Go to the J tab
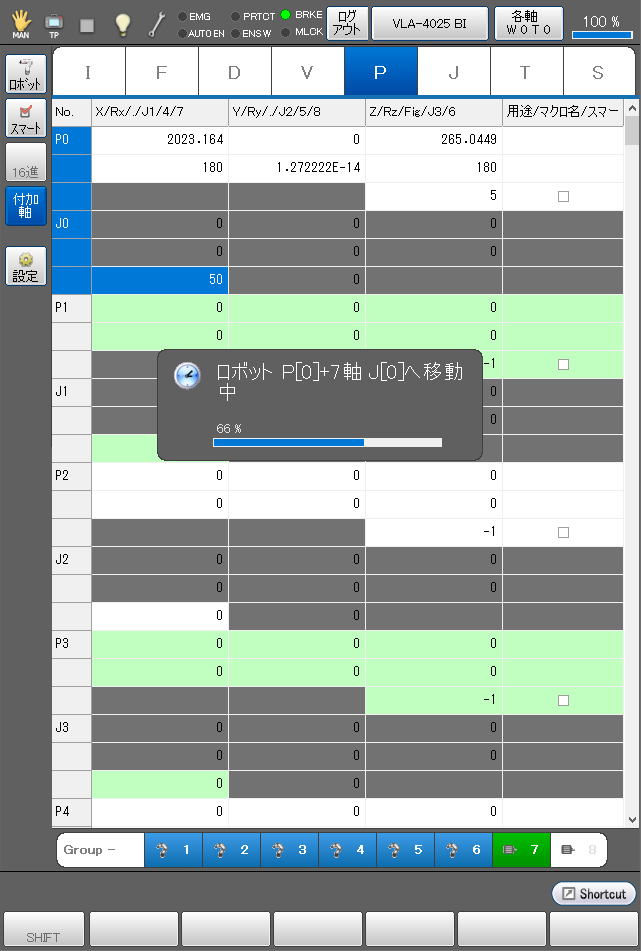The image size is (641, 951). point(453,71)
